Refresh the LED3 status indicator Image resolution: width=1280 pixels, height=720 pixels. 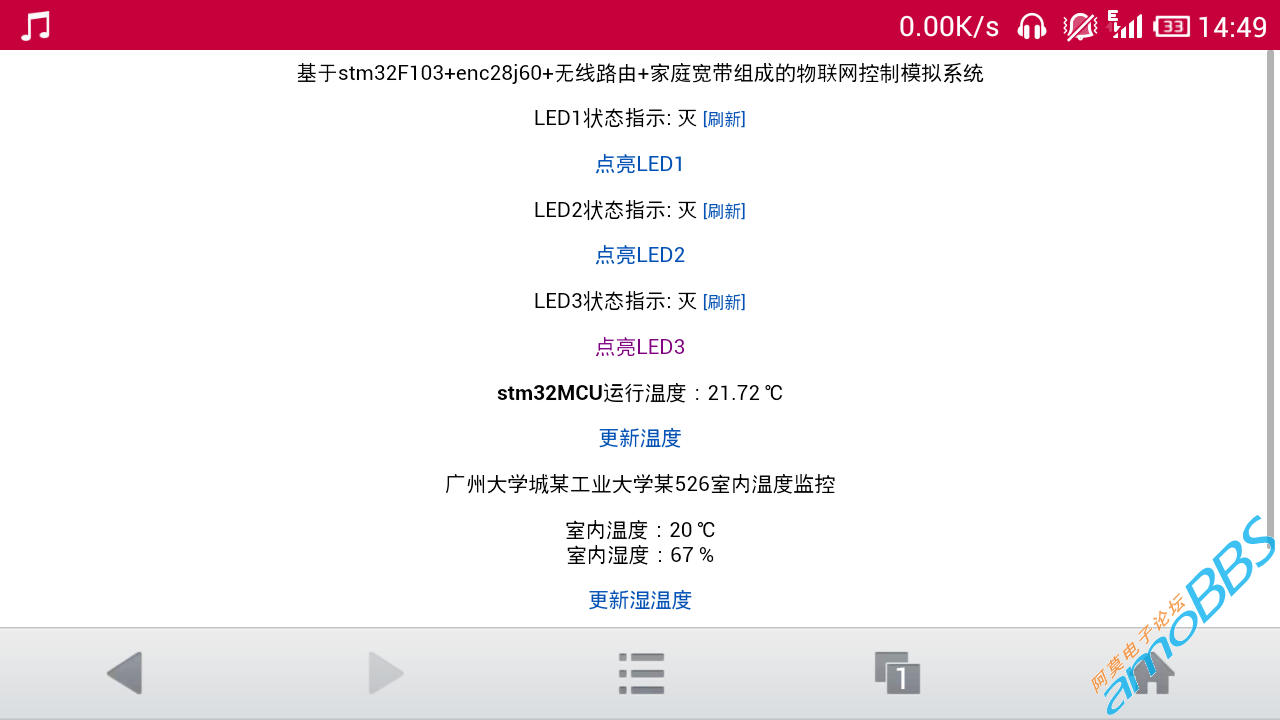click(x=724, y=302)
